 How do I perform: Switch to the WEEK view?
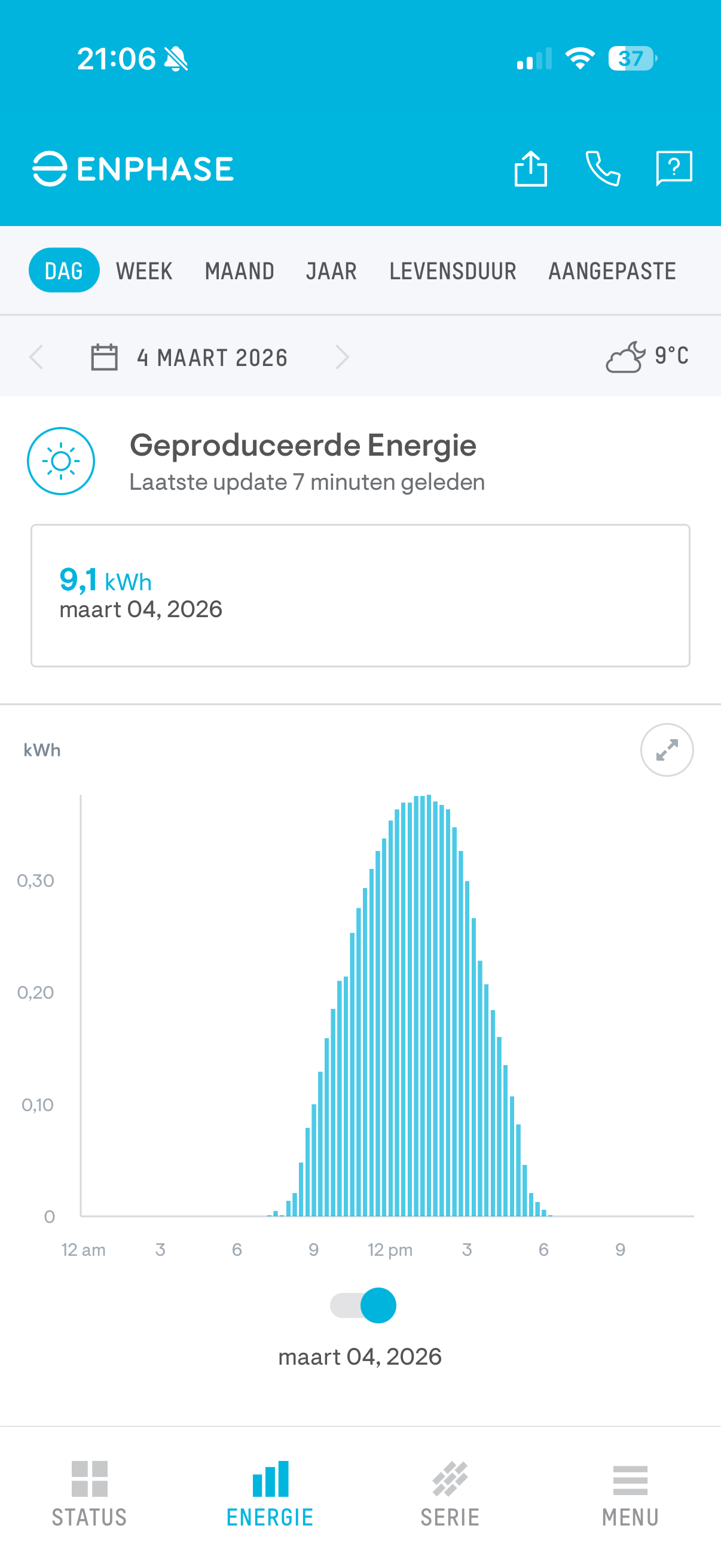tap(144, 271)
